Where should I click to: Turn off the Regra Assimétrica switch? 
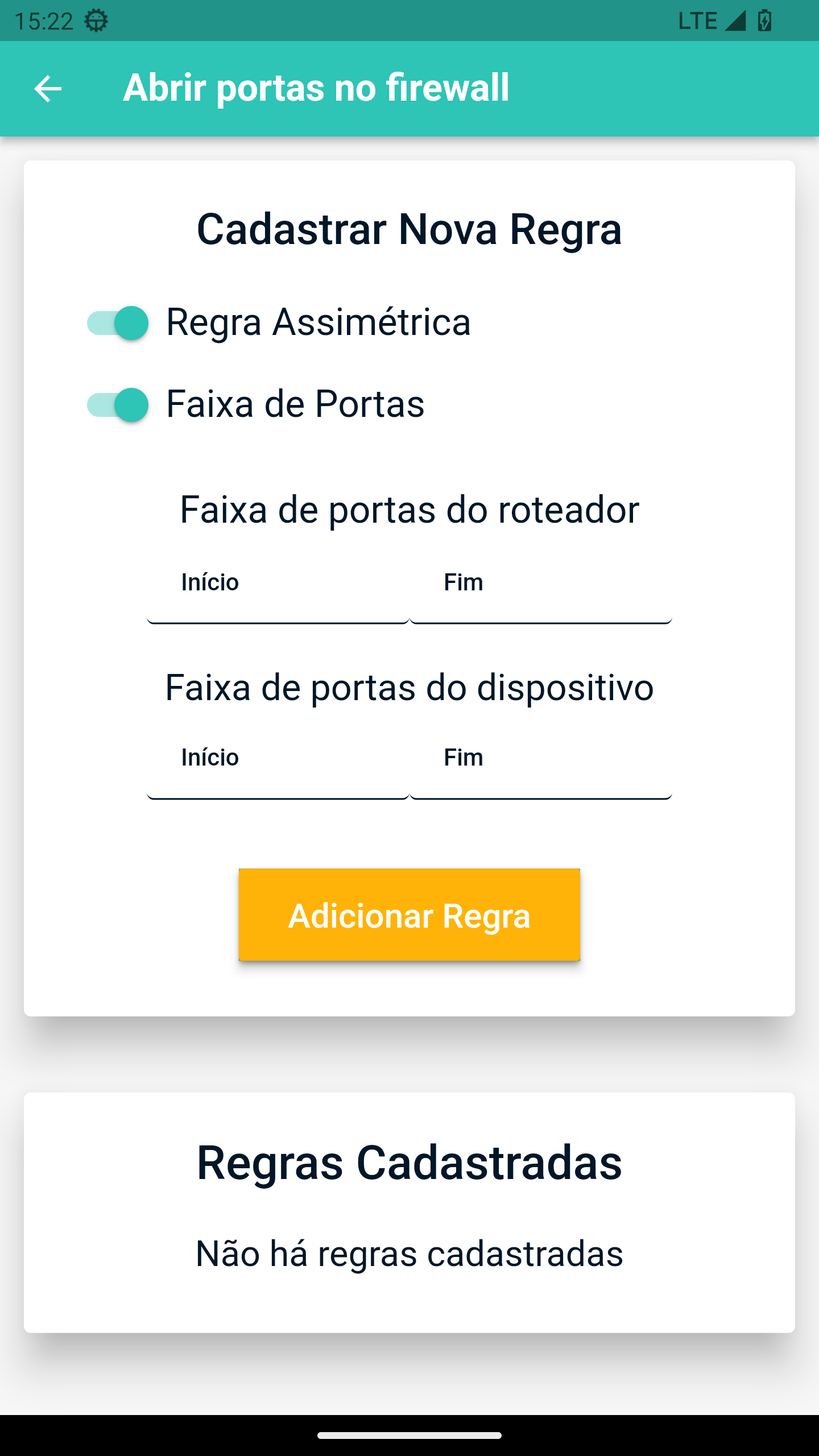[118, 323]
